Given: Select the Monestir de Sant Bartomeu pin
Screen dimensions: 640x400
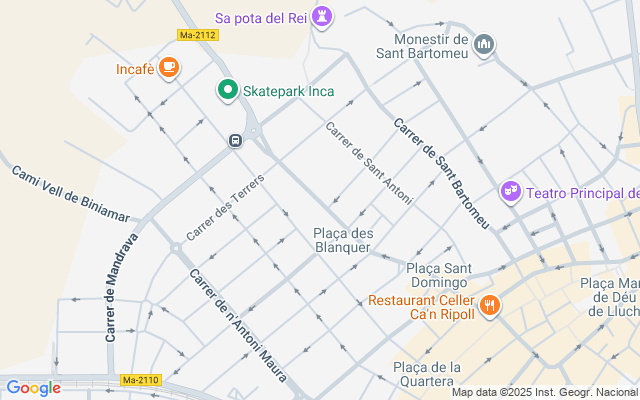Looking at the screenshot, I should click(484, 44).
